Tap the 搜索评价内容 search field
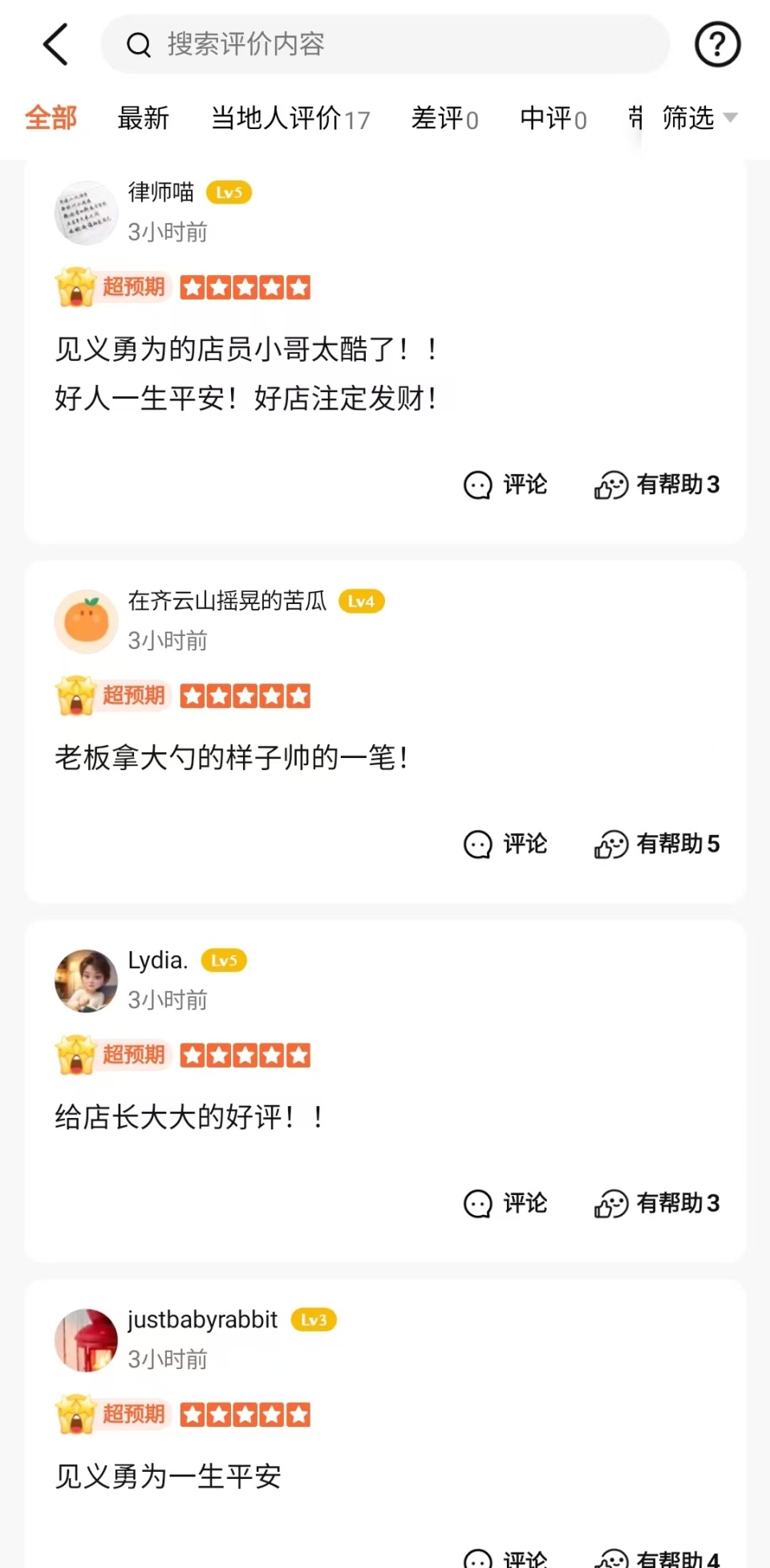770x1568 pixels. 385,44
